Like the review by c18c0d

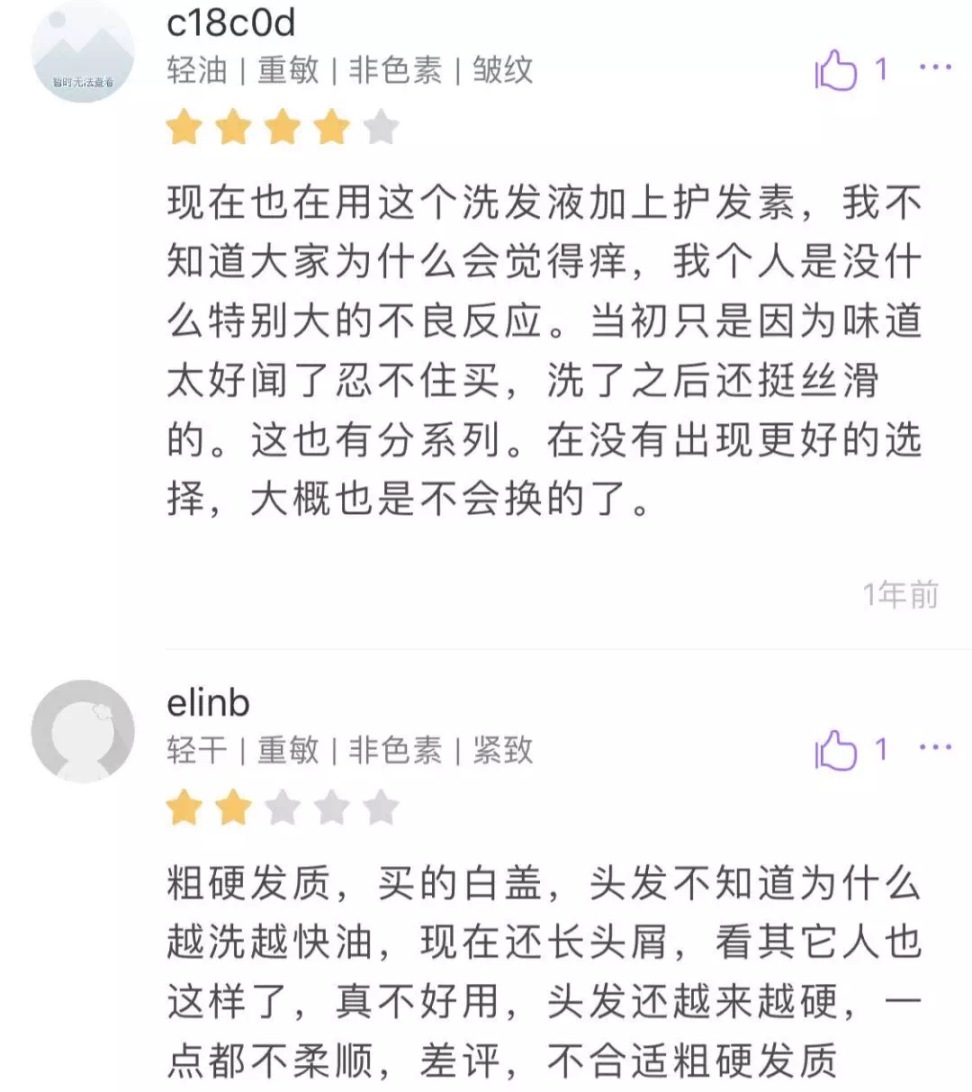coord(838,71)
